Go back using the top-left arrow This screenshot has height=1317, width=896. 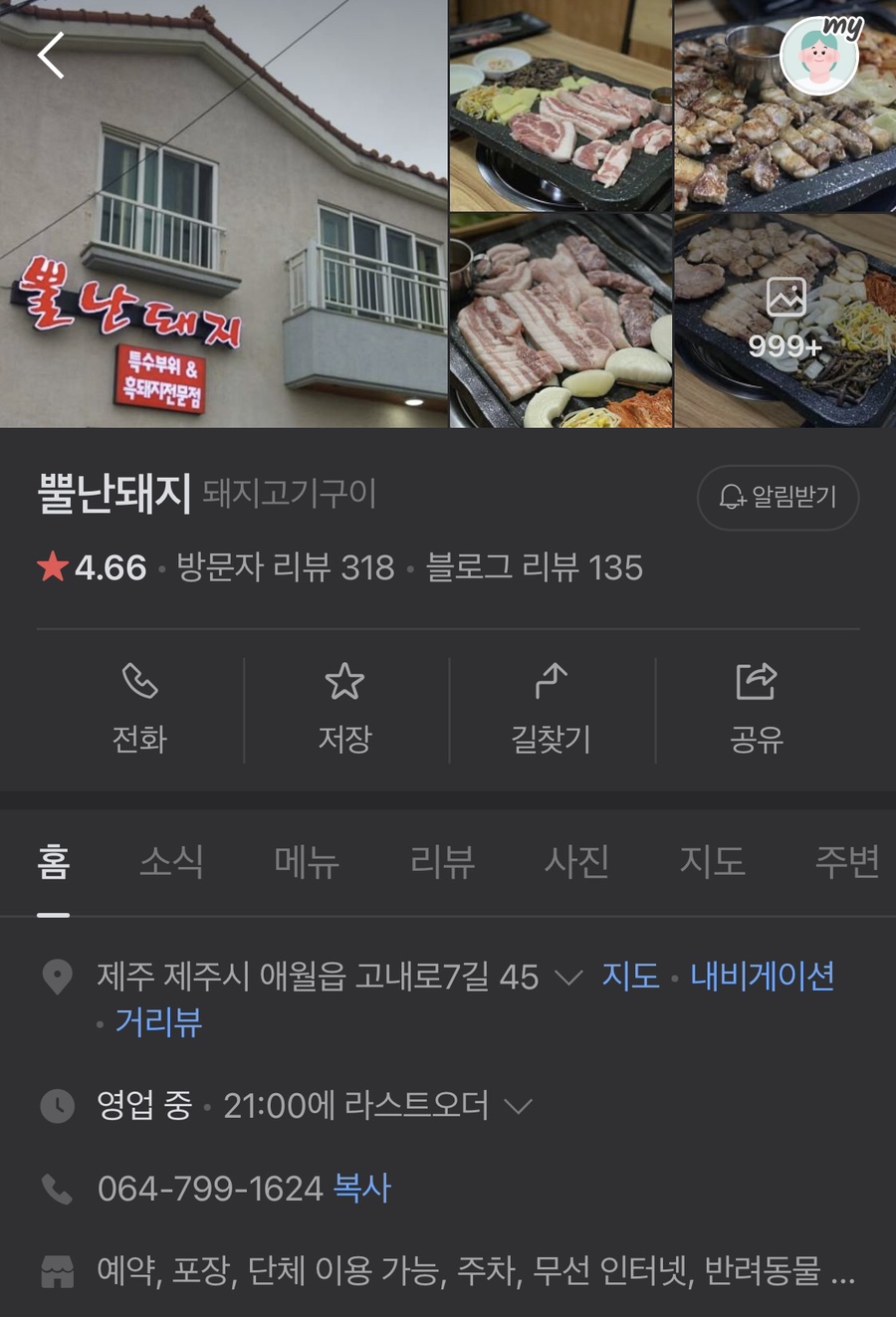click(51, 56)
